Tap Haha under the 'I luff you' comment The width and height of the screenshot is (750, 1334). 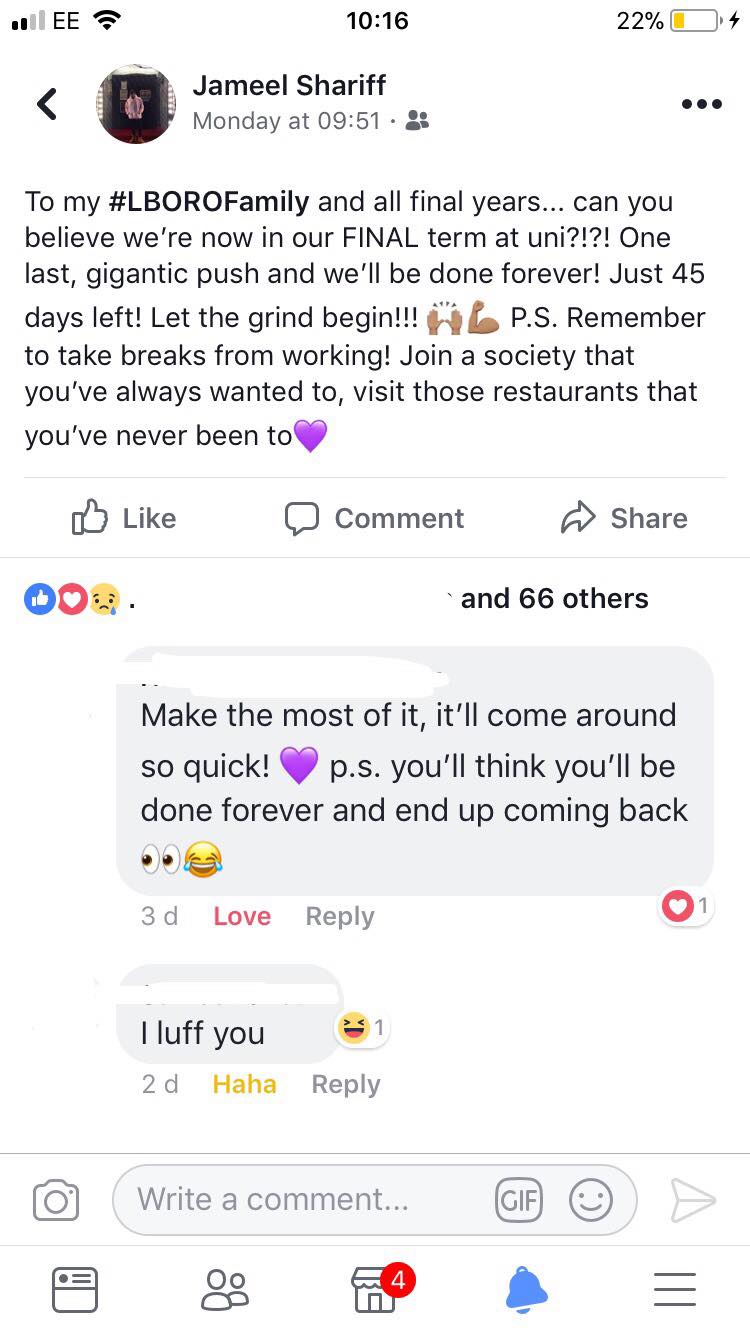(x=244, y=1084)
